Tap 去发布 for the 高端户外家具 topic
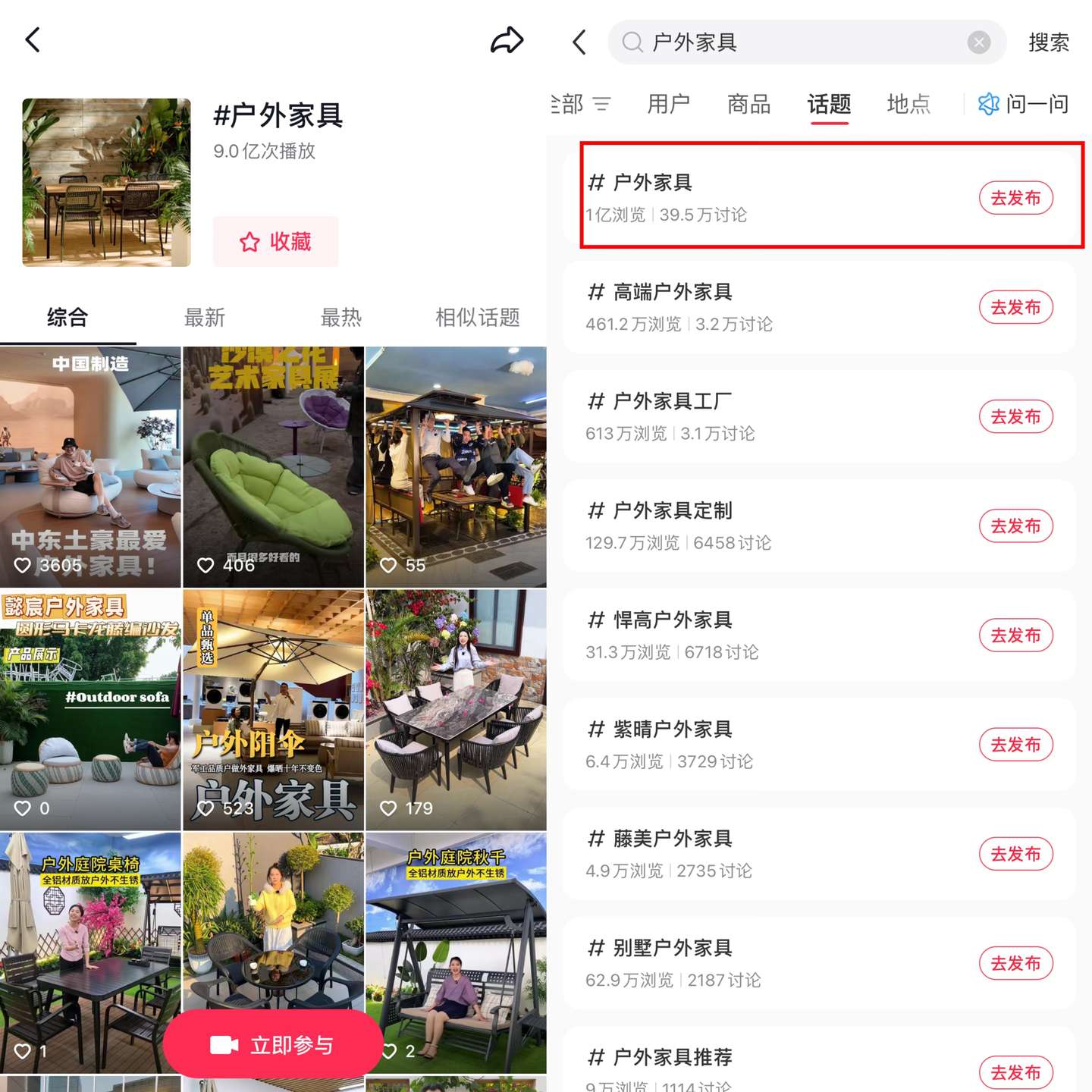 (1015, 307)
